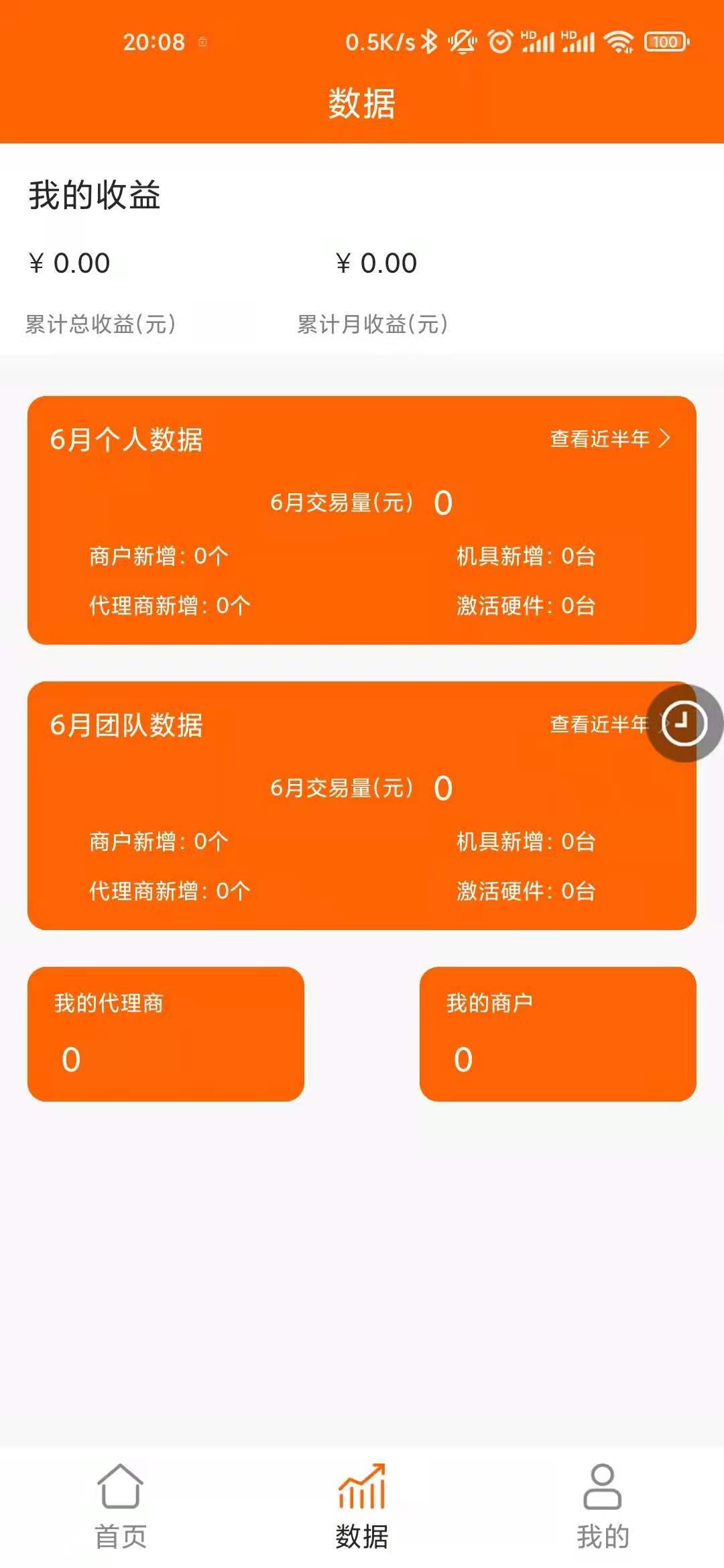This screenshot has width=724, height=1568.
Task: Tap the muted notifications status icon
Action: point(461,42)
